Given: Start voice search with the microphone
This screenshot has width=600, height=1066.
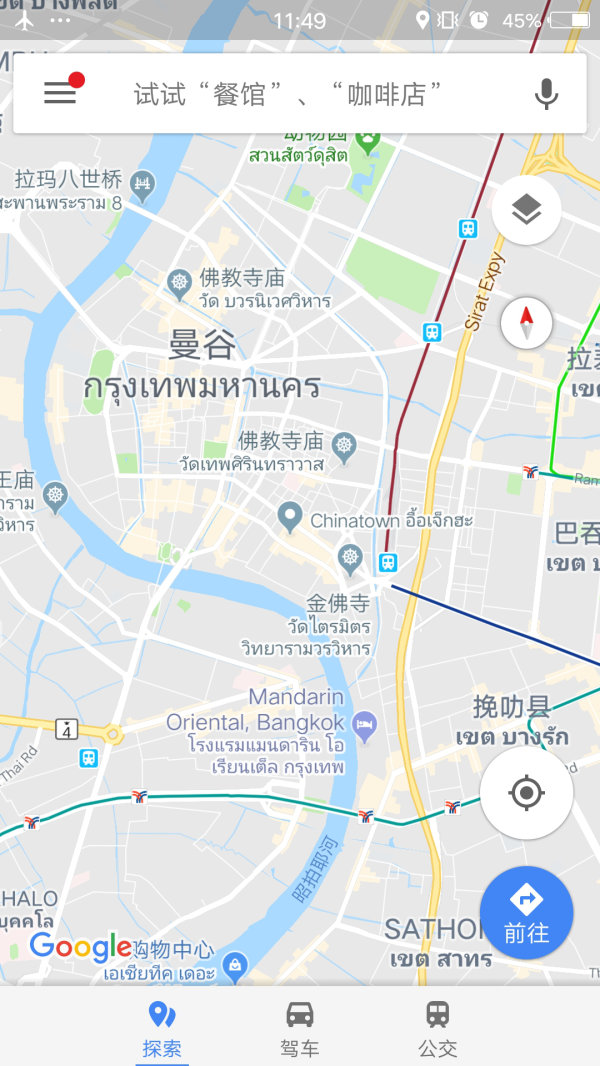Looking at the screenshot, I should [546, 94].
